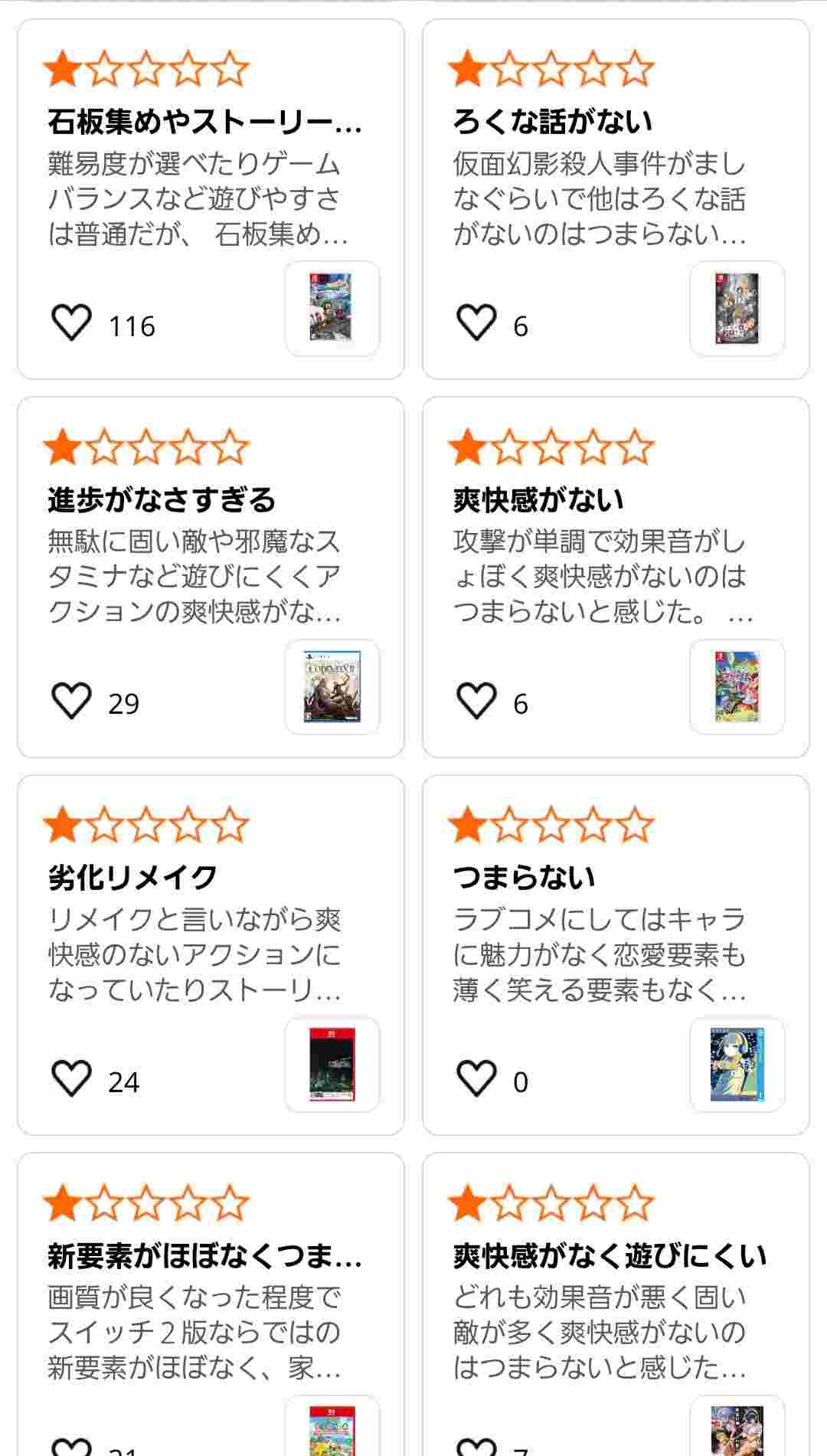Image resolution: width=827 pixels, height=1456 pixels.
Task: Like the ろくな話がない review
Action: tap(476, 322)
